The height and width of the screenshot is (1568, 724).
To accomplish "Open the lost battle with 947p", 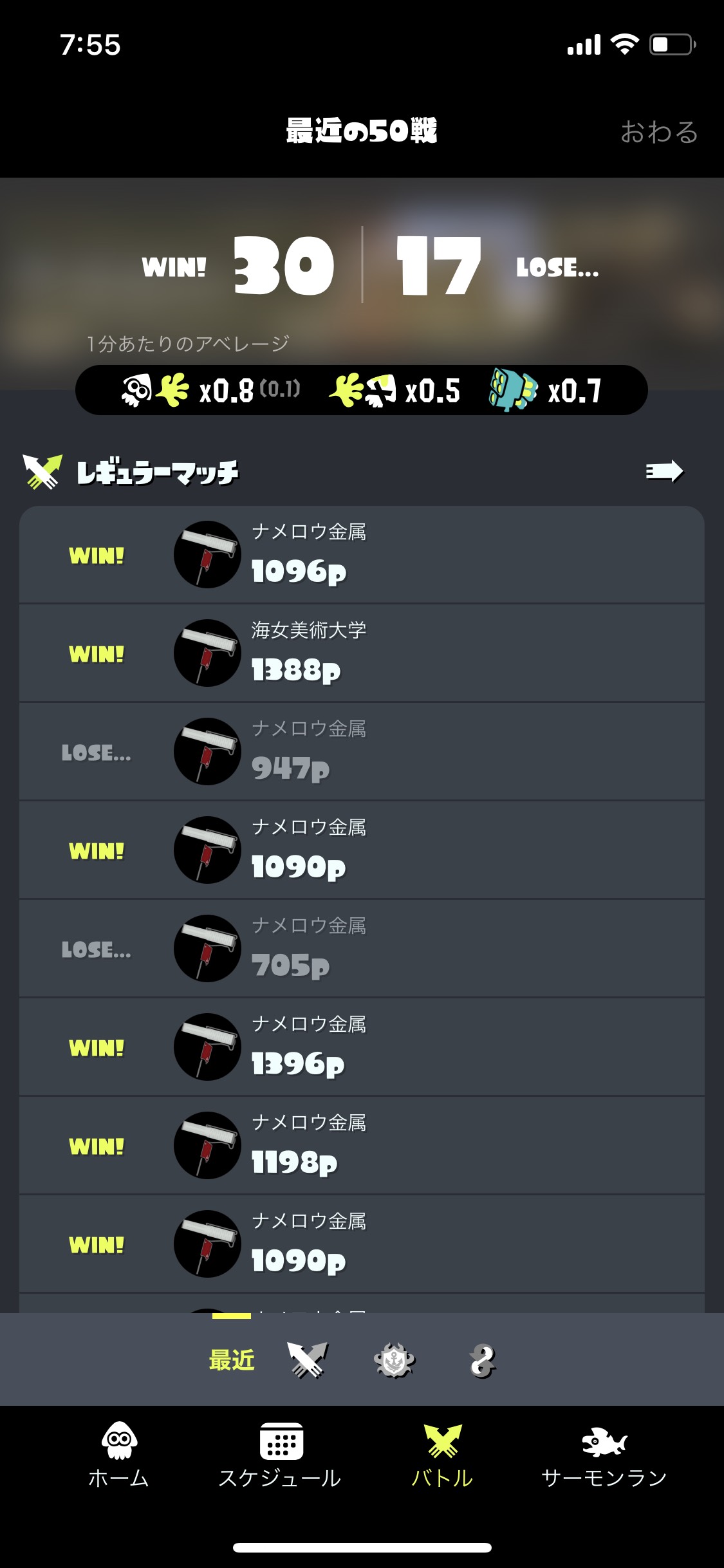I will (362, 751).
